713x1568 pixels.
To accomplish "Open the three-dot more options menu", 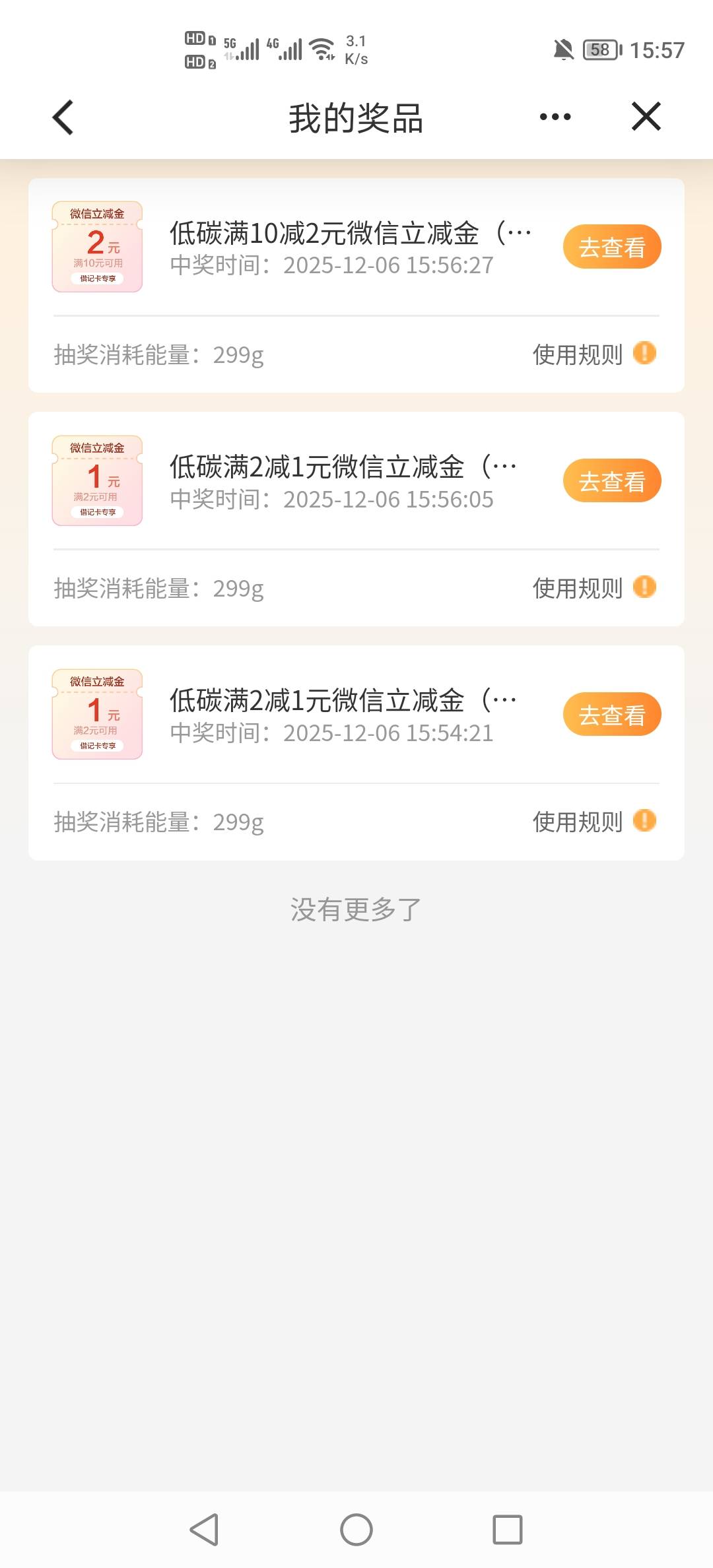I will point(555,117).
